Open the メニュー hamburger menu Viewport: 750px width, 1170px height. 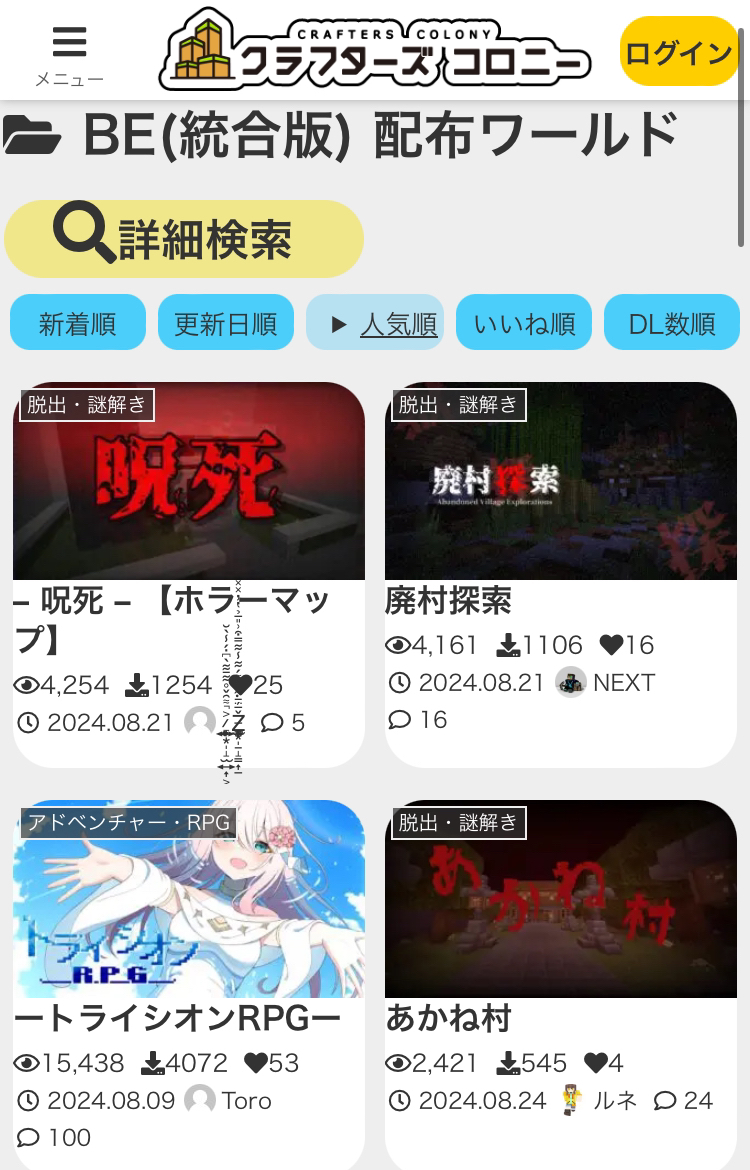pyautogui.click(x=69, y=54)
